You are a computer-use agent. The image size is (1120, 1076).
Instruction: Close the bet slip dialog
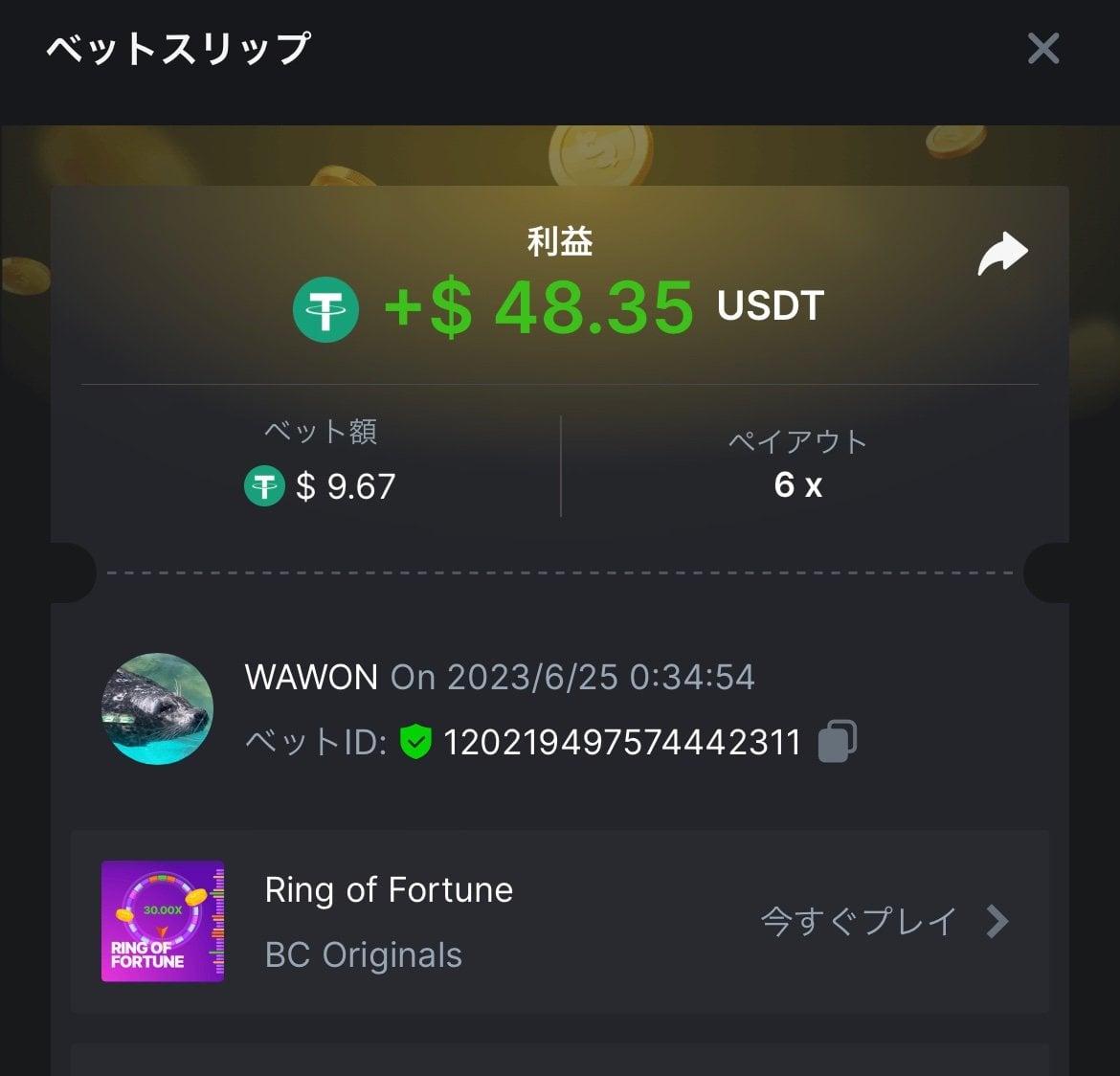[x=1042, y=48]
